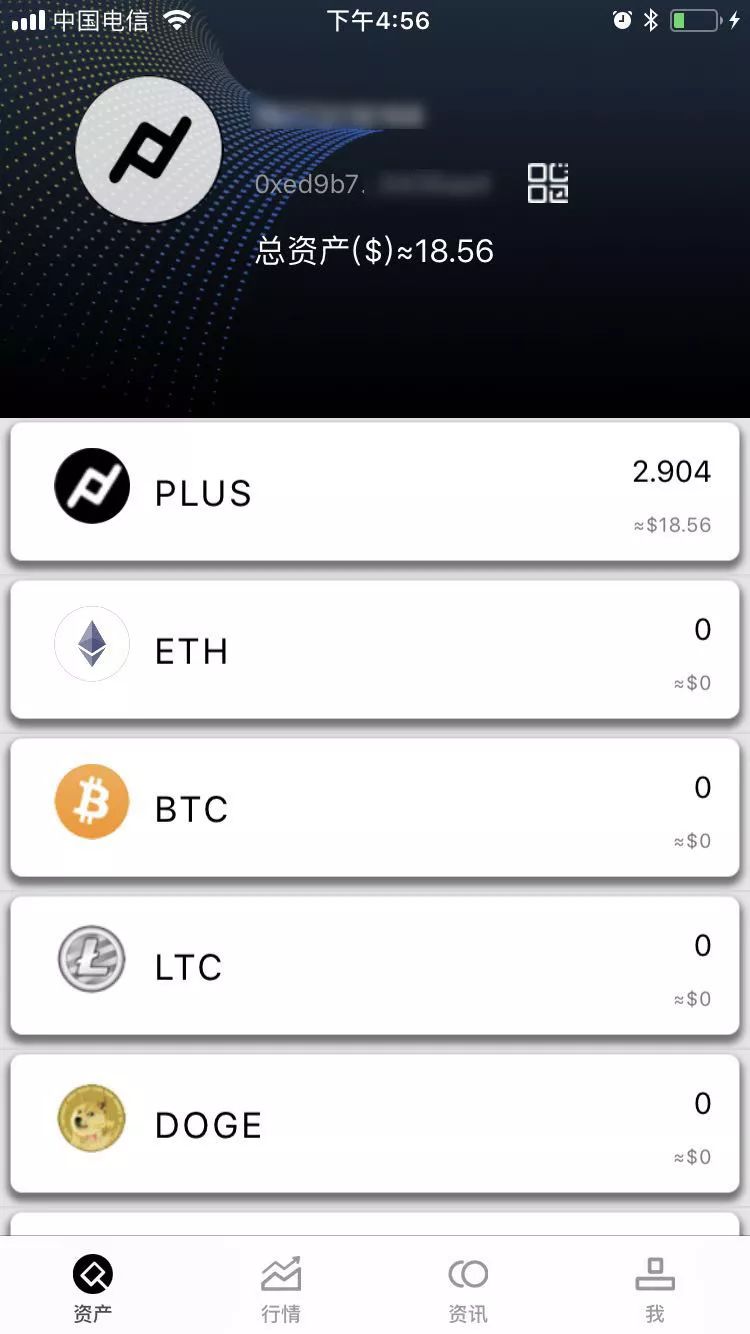Select the Litecoin icon

click(x=91, y=959)
